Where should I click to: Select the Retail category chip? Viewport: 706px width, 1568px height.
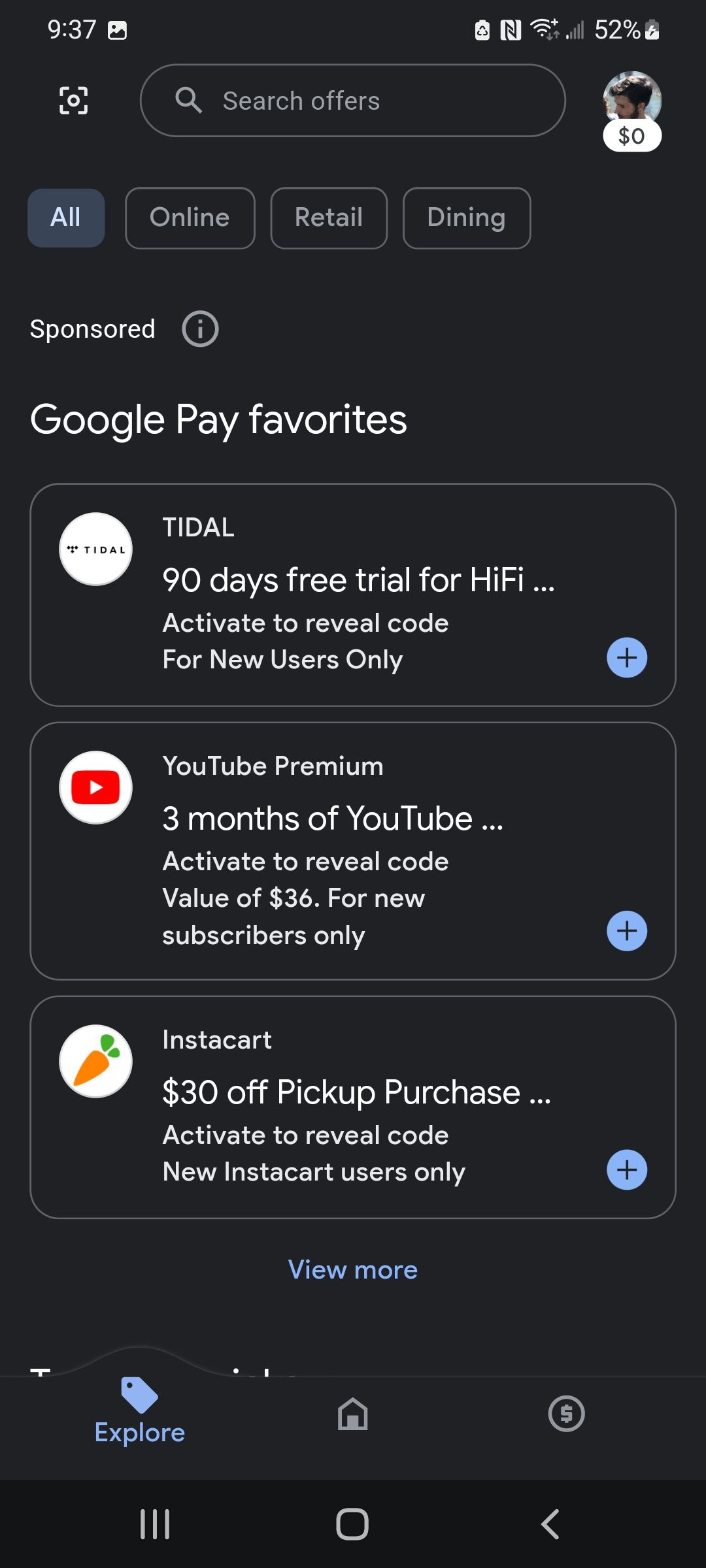(x=328, y=218)
